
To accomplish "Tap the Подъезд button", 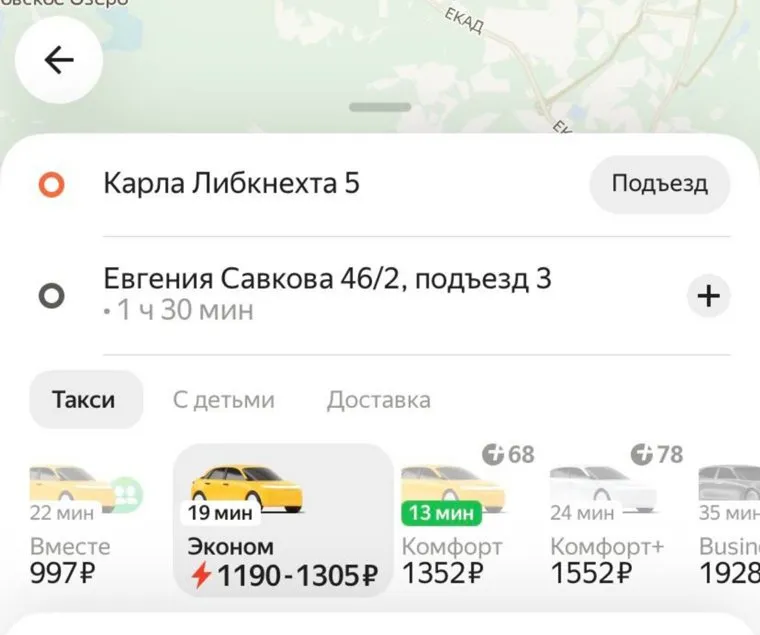I will click(659, 184).
